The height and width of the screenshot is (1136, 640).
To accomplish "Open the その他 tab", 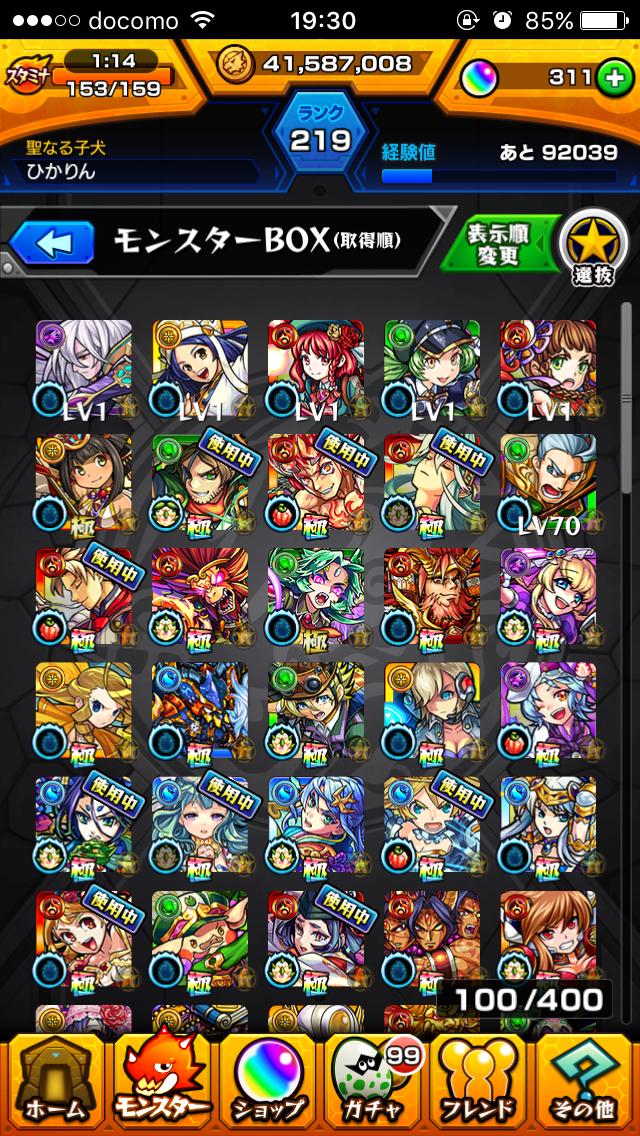I will click(587, 1084).
